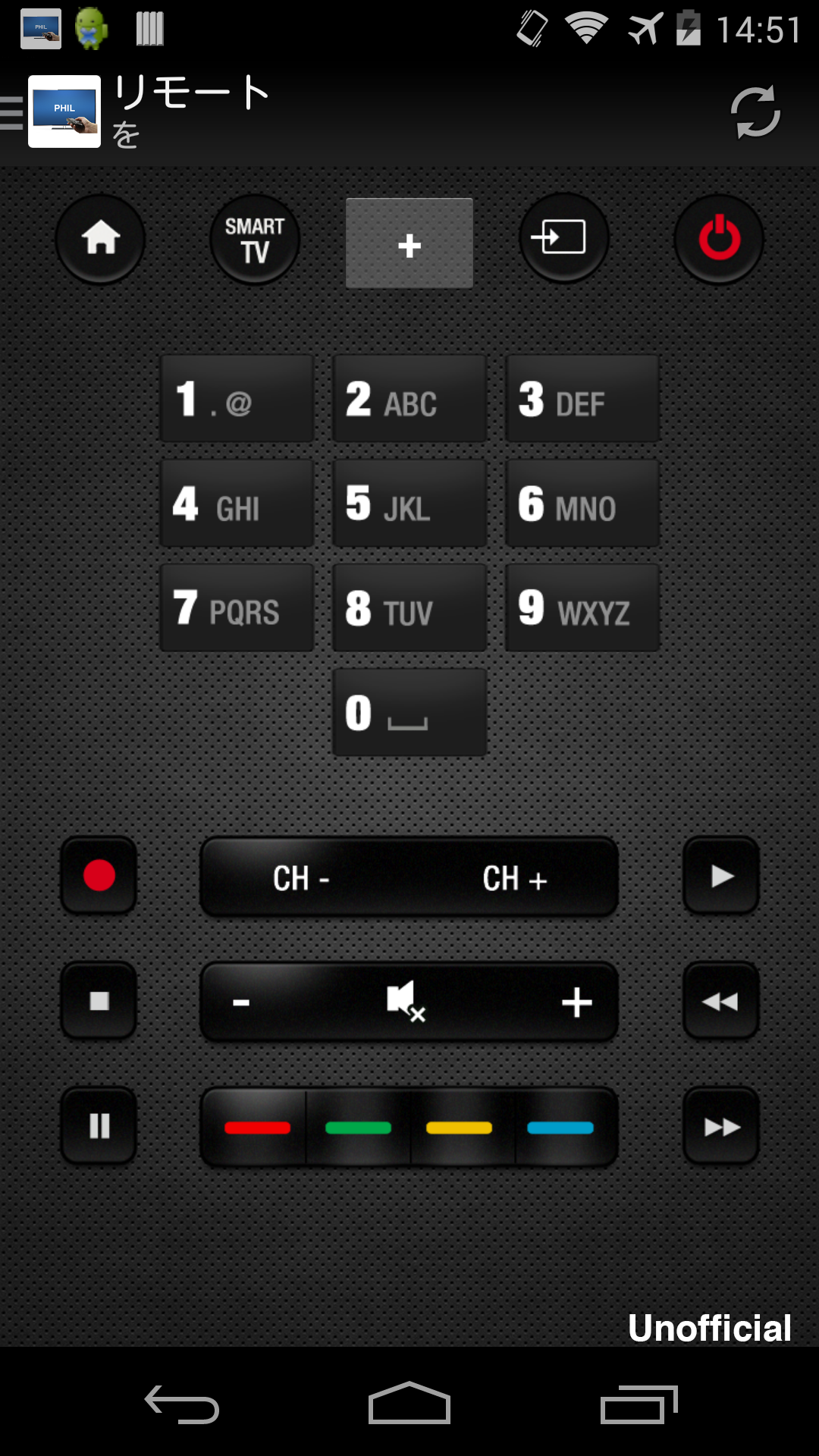Image resolution: width=819 pixels, height=1456 pixels.
Task: Tap the gray plus tile
Action: coord(409,243)
